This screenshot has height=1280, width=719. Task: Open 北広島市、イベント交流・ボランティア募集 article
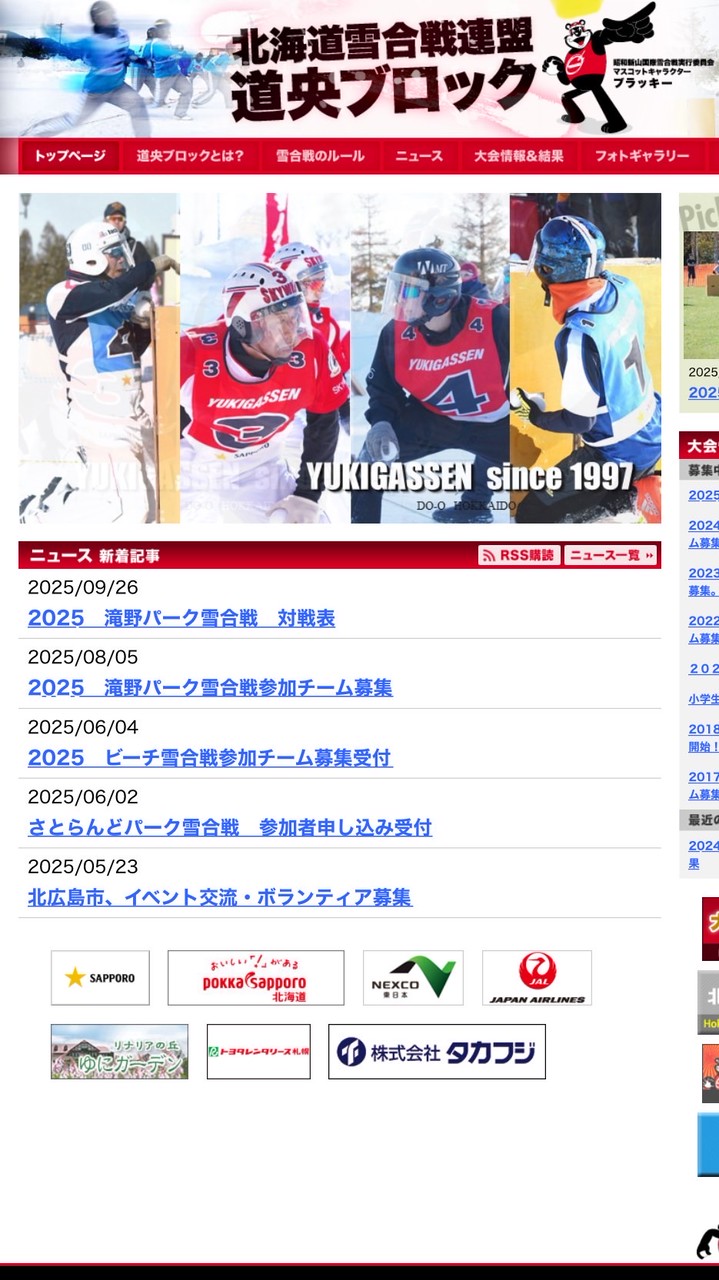pyautogui.click(x=220, y=898)
